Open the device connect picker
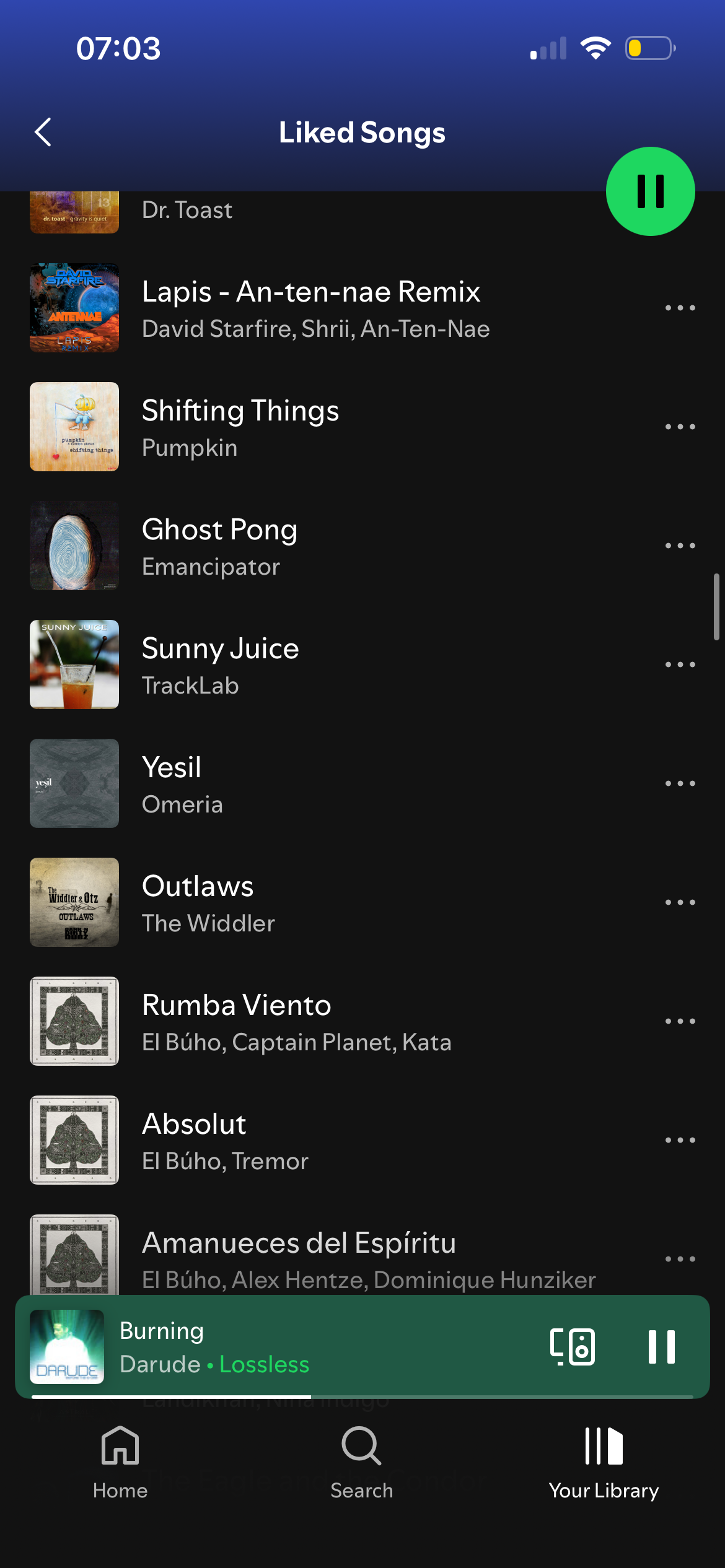This screenshot has width=725, height=1568. click(573, 1347)
